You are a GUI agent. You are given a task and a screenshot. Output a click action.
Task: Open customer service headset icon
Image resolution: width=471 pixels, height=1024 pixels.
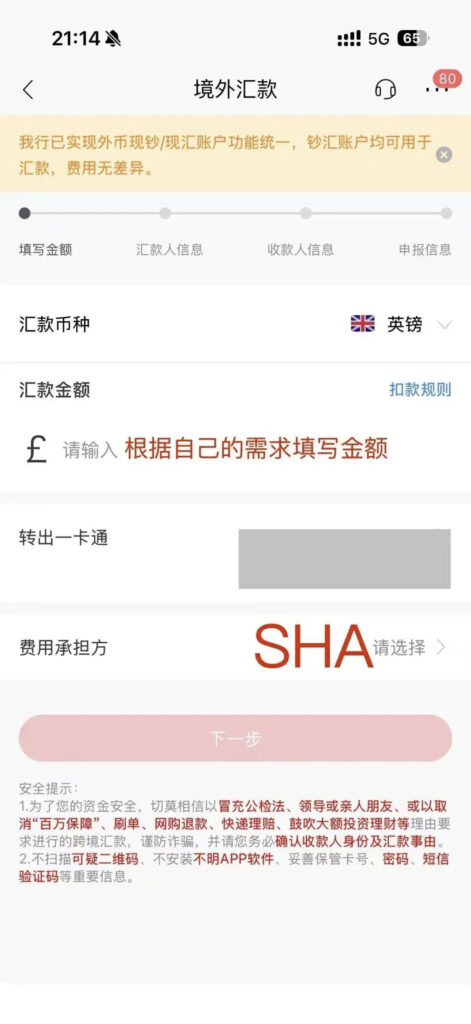(385, 89)
